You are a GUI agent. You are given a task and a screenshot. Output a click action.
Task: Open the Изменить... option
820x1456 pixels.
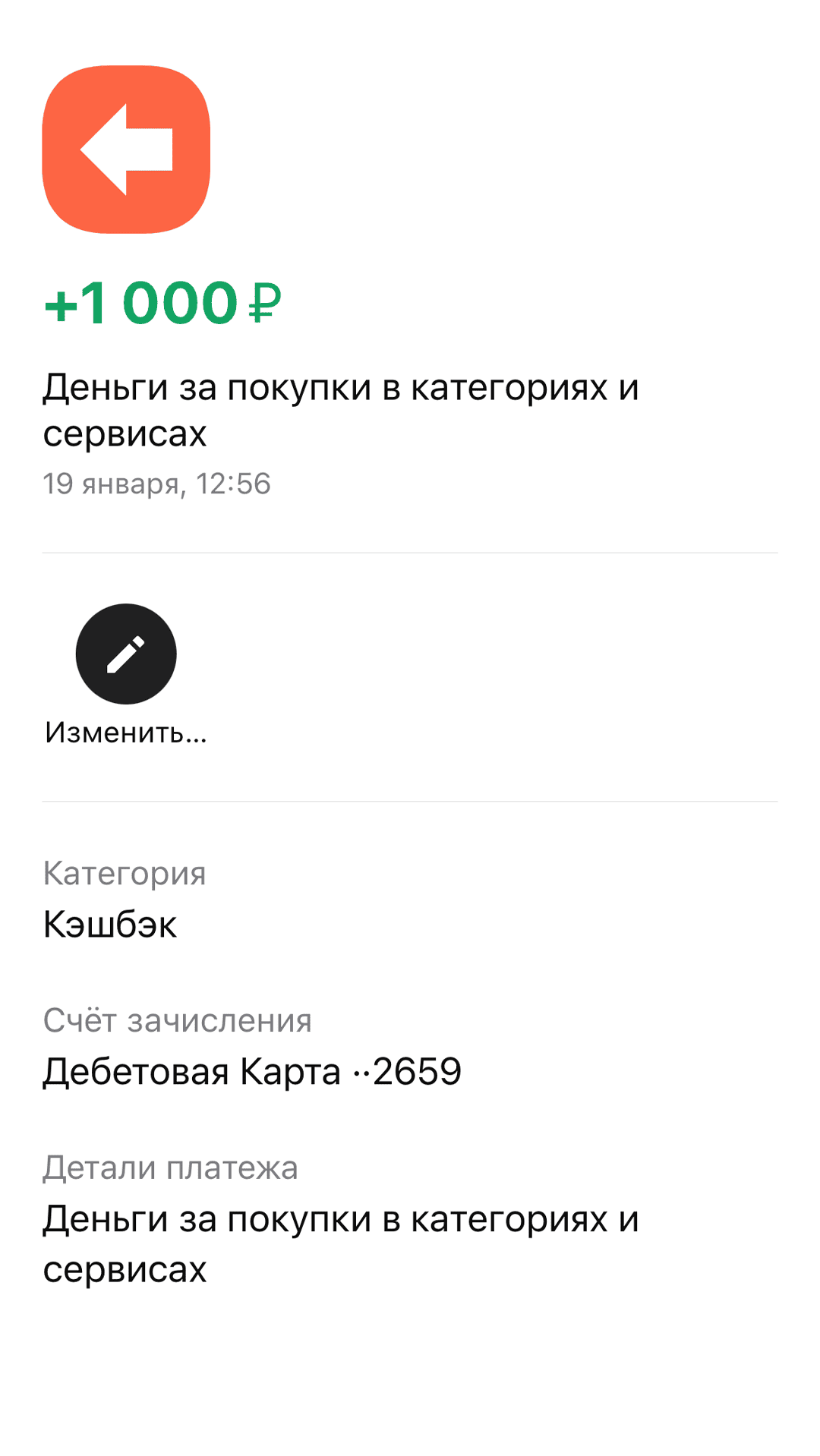125,733
